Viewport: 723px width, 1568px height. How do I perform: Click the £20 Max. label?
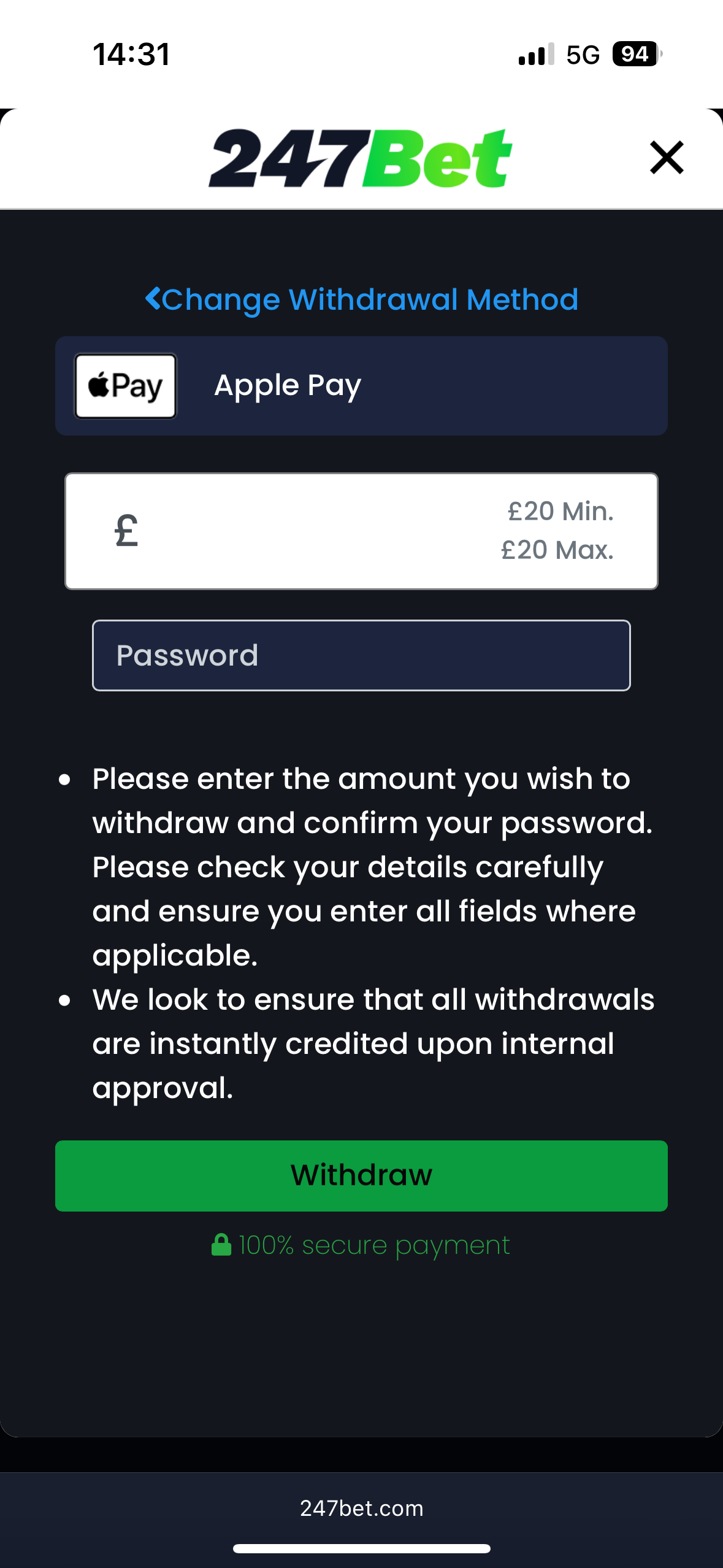pyautogui.click(x=557, y=550)
